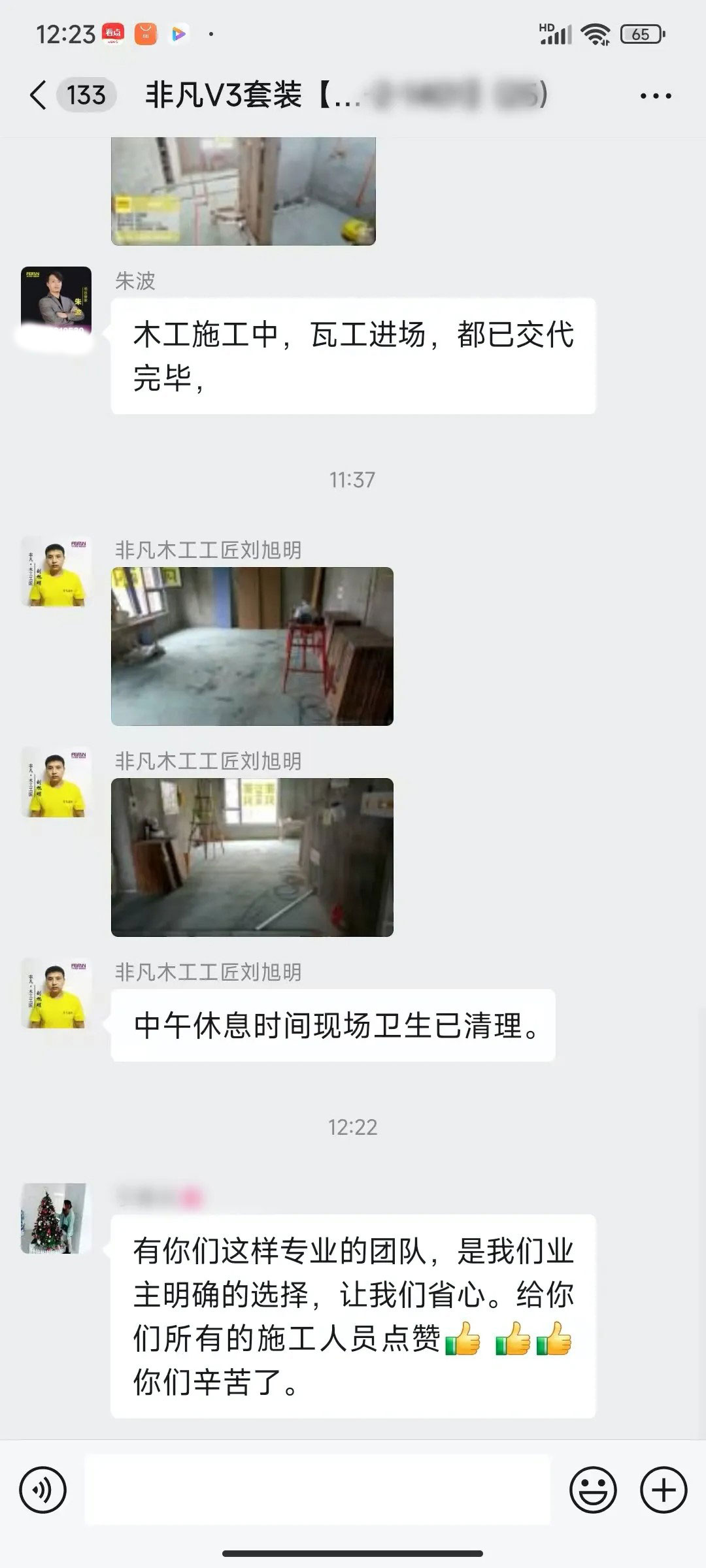
Task: Open the partially visible photo at top
Action: [x=243, y=191]
